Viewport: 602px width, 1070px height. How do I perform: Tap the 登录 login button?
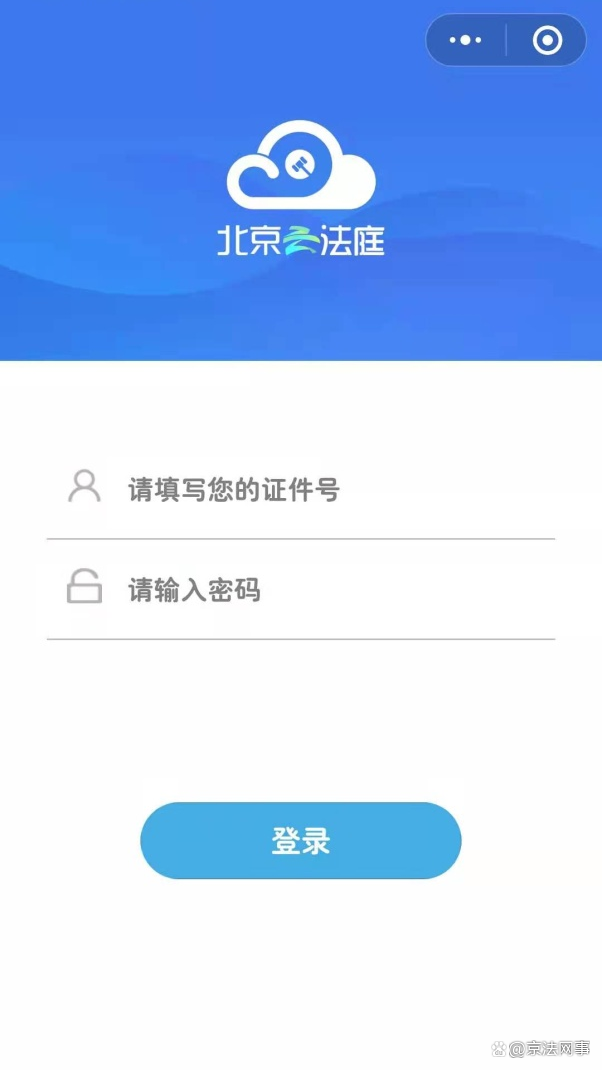(300, 841)
